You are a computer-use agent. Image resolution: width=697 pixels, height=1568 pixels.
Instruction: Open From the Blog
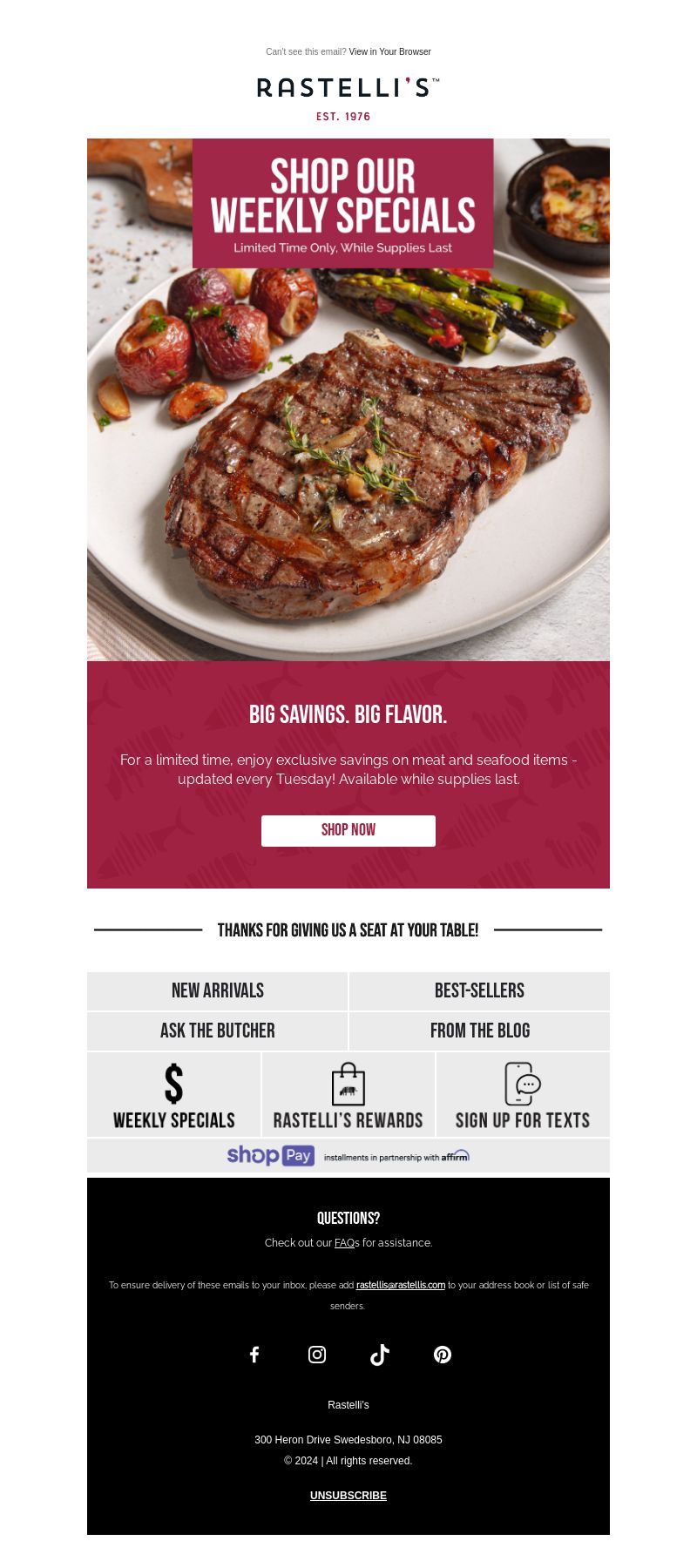pyautogui.click(x=479, y=1031)
